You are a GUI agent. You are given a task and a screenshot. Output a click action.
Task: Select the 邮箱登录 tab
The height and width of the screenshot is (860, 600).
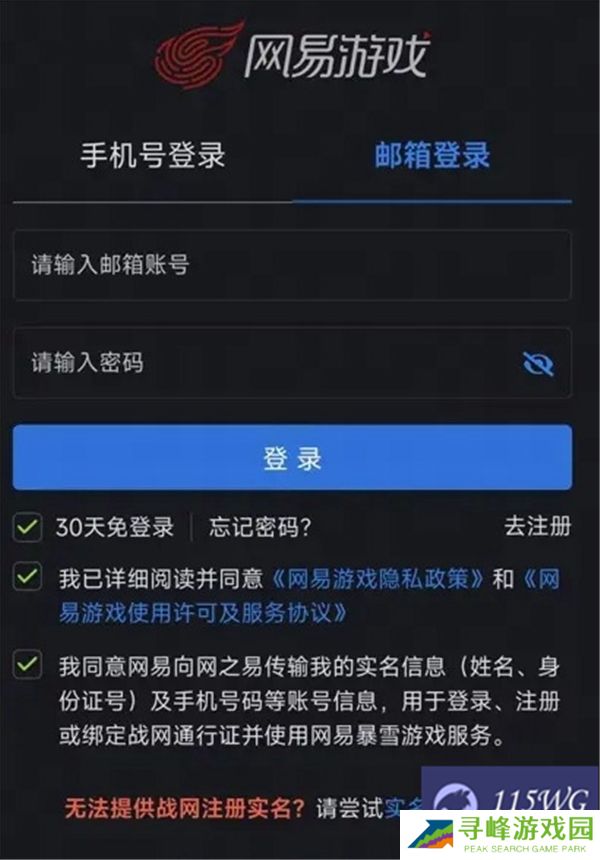coord(432,156)
